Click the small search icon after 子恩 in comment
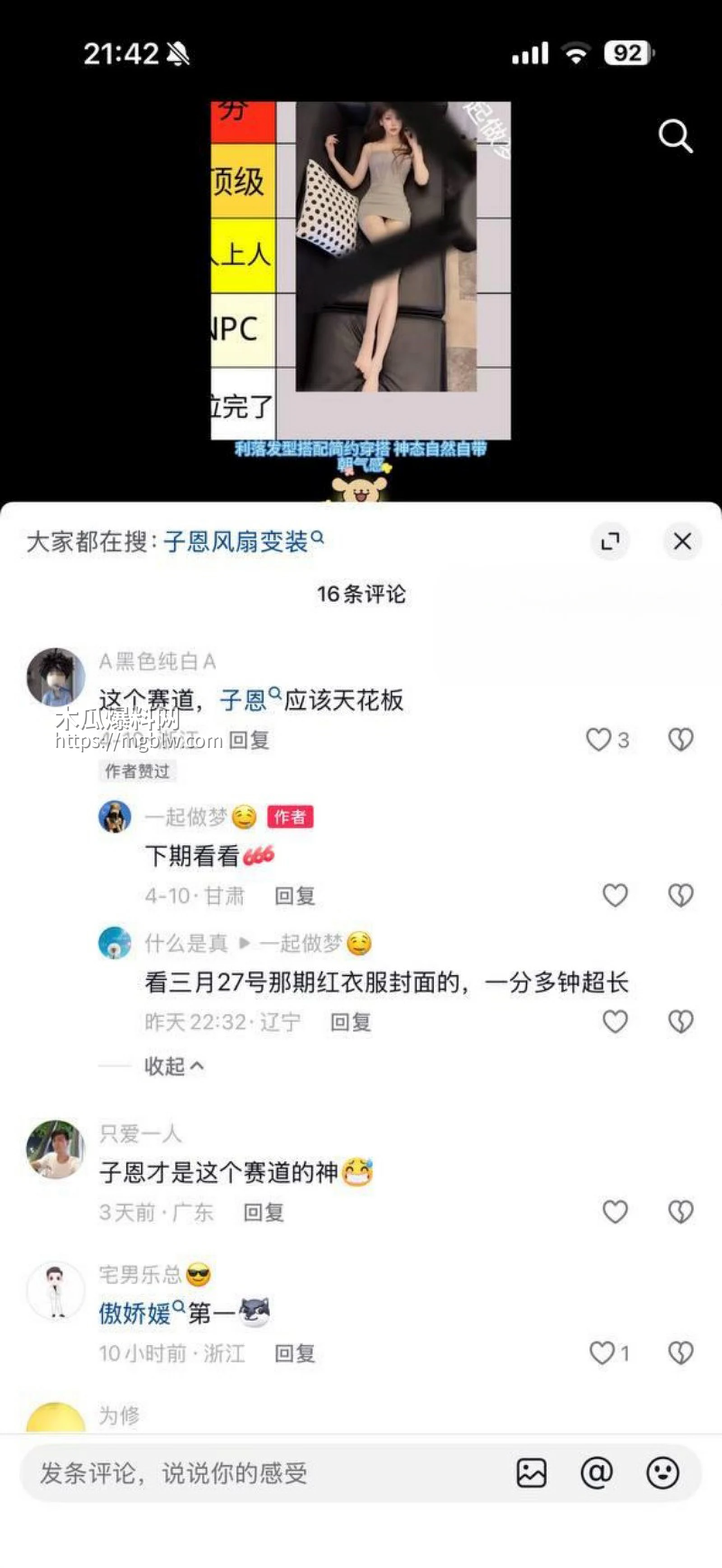Image resolution: width=722 pixels, height=1568 pixels. click(x=276, y=695)
